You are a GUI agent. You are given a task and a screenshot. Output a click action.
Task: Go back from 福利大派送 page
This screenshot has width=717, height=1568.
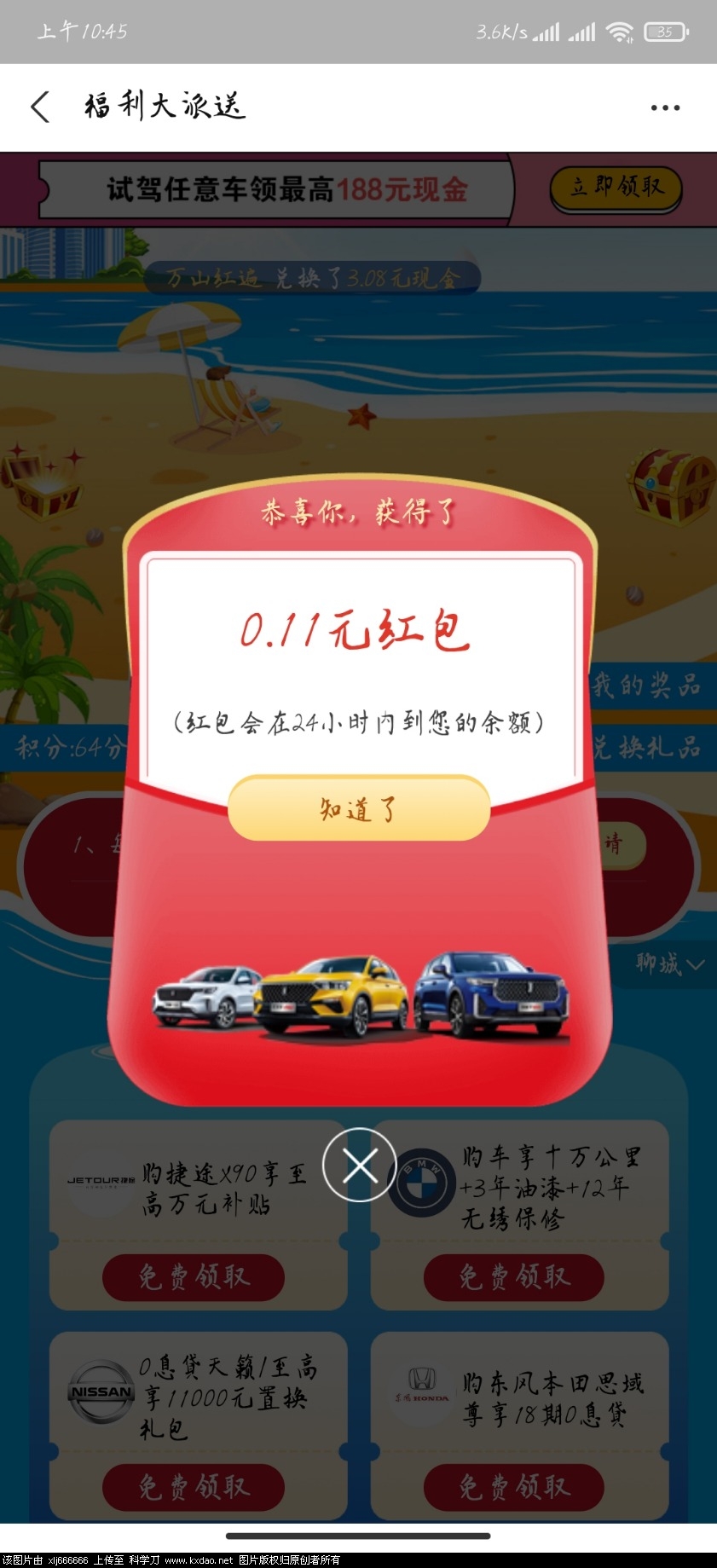pos(40,107)
